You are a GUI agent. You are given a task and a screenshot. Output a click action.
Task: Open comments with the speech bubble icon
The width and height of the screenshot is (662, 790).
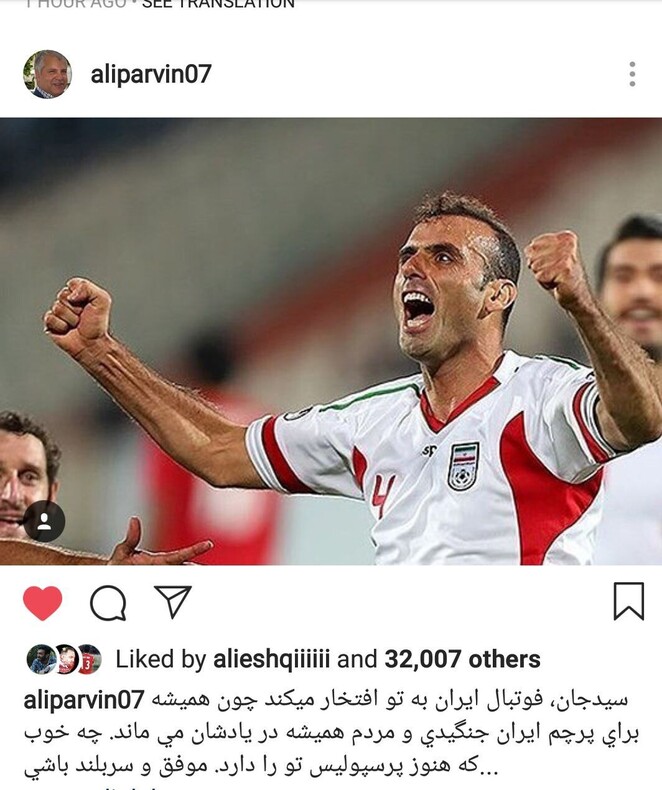tap(108, 602)
